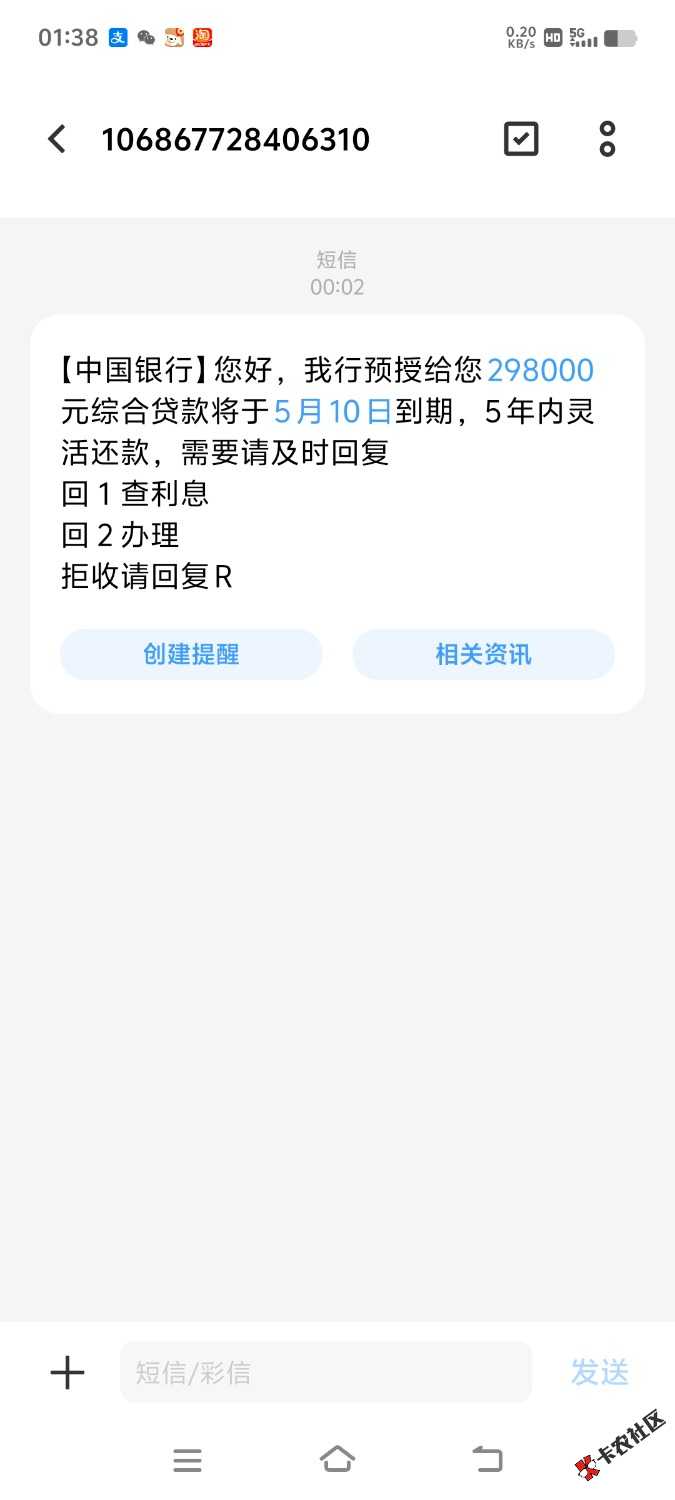
Task: Go to the system home screen
Action: point(337,1460)
